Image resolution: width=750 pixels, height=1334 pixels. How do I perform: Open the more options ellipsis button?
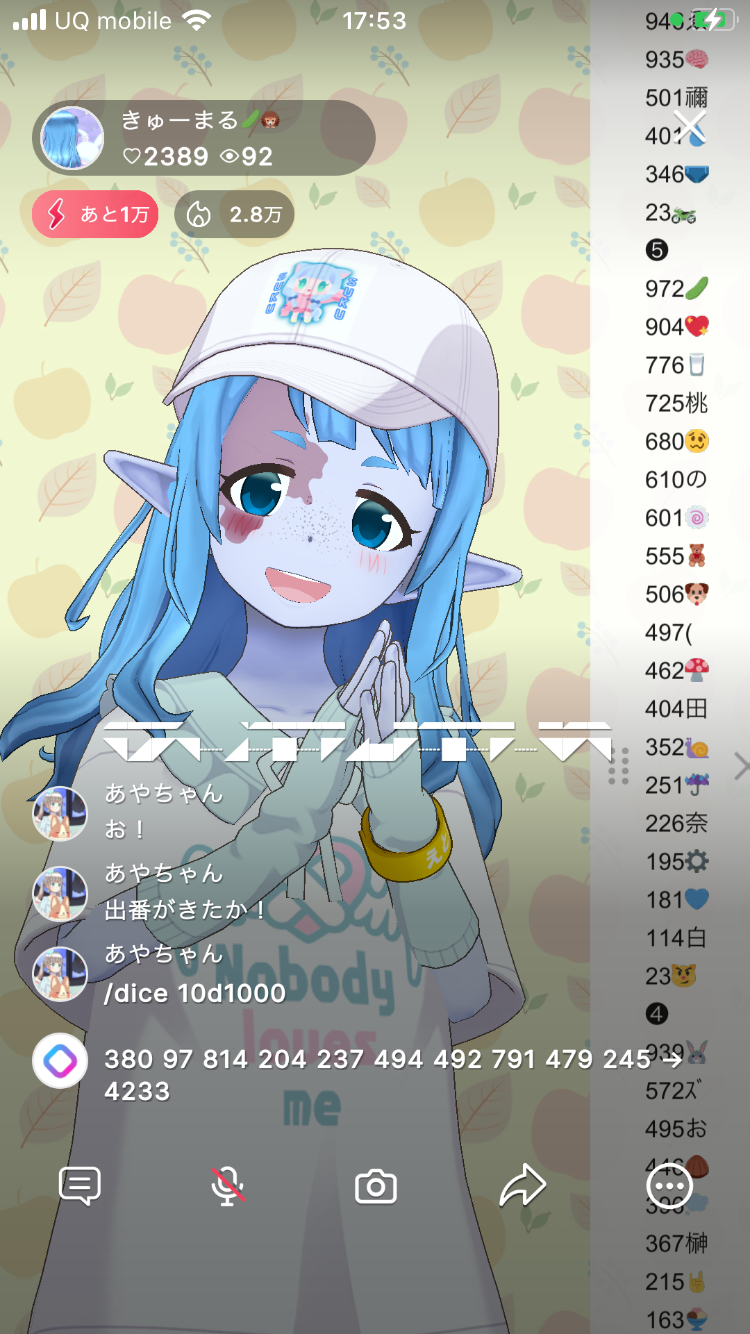(669, 1187)
